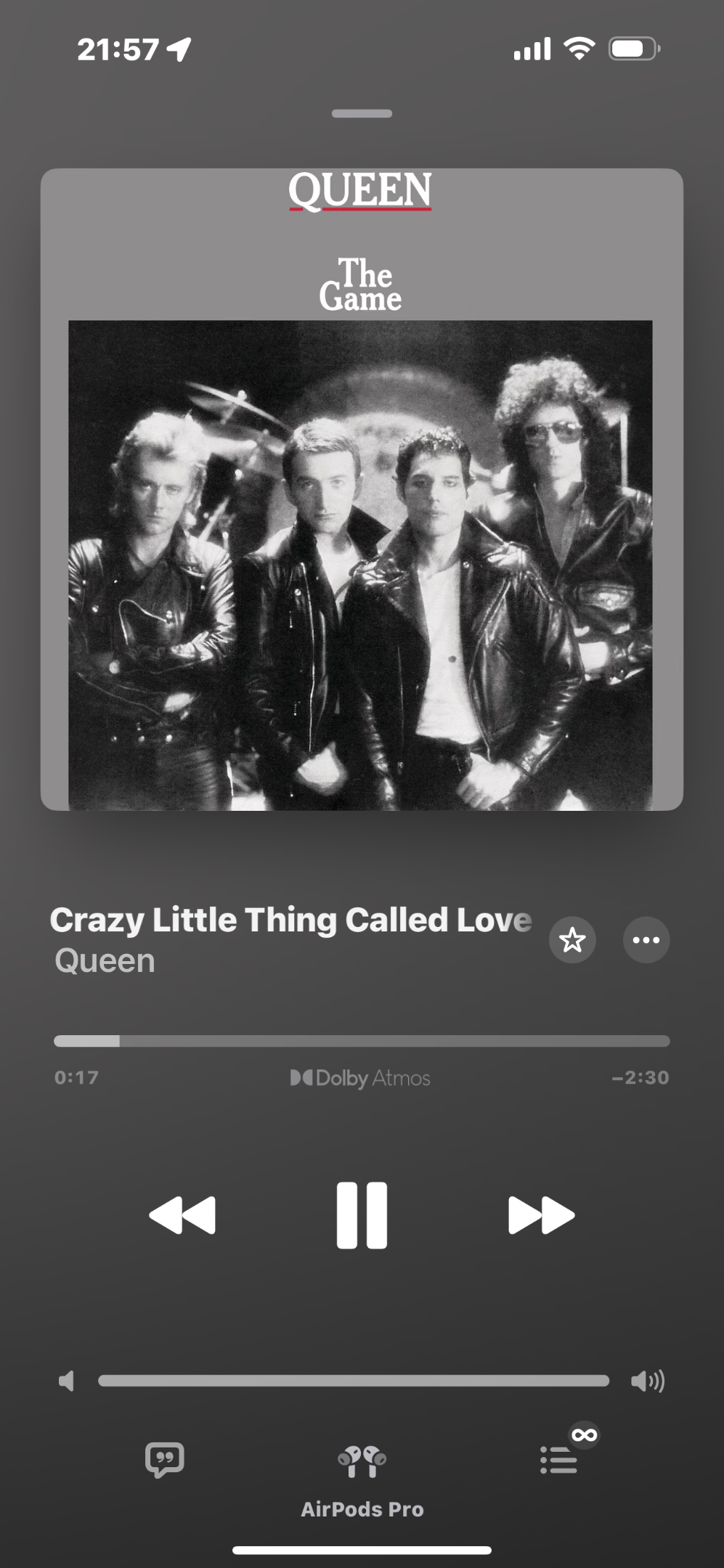
Task: Go back to the previous track
Action: coord(182,1215)
